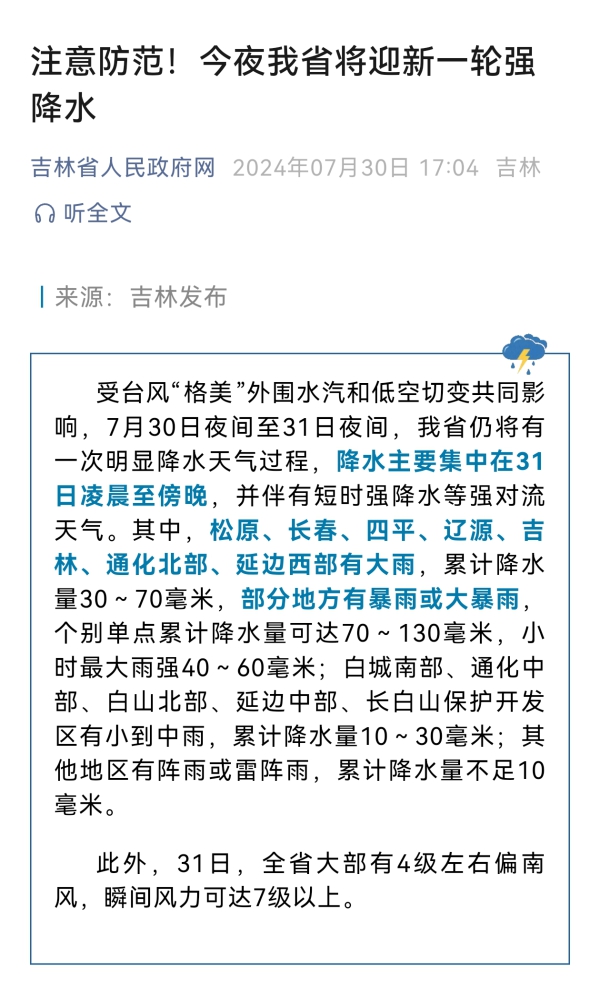Tap 听全文 to listen to the article
The image size is (600, 994).
tap(83, 213)
